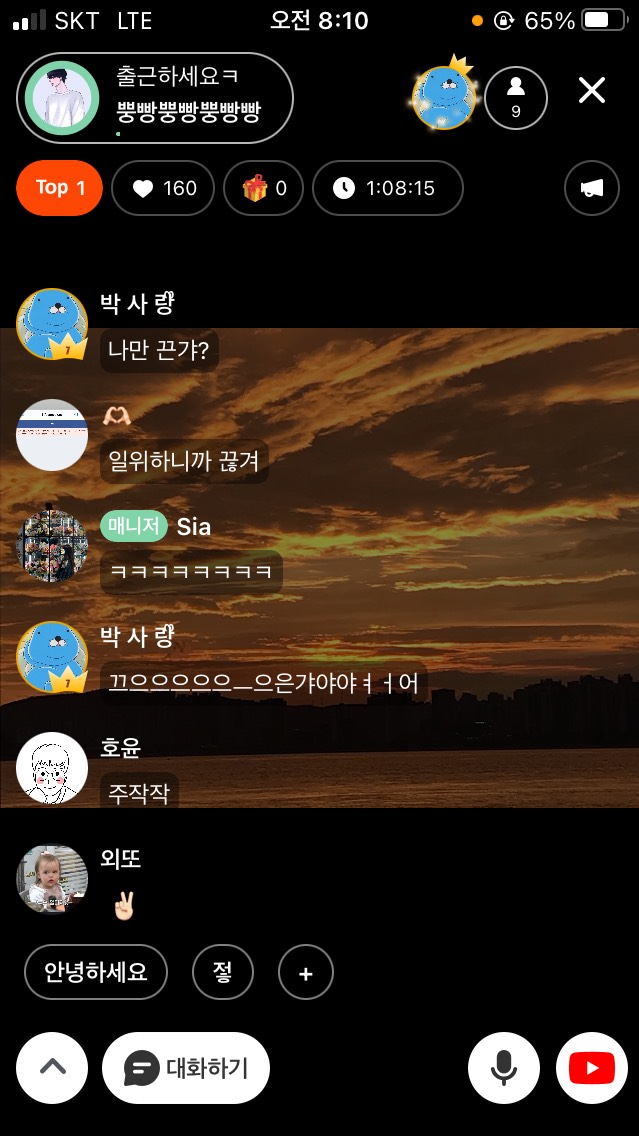The image size is (639, 1136).
Task: View the listener list with 9 people
Action: click(516, 97)
